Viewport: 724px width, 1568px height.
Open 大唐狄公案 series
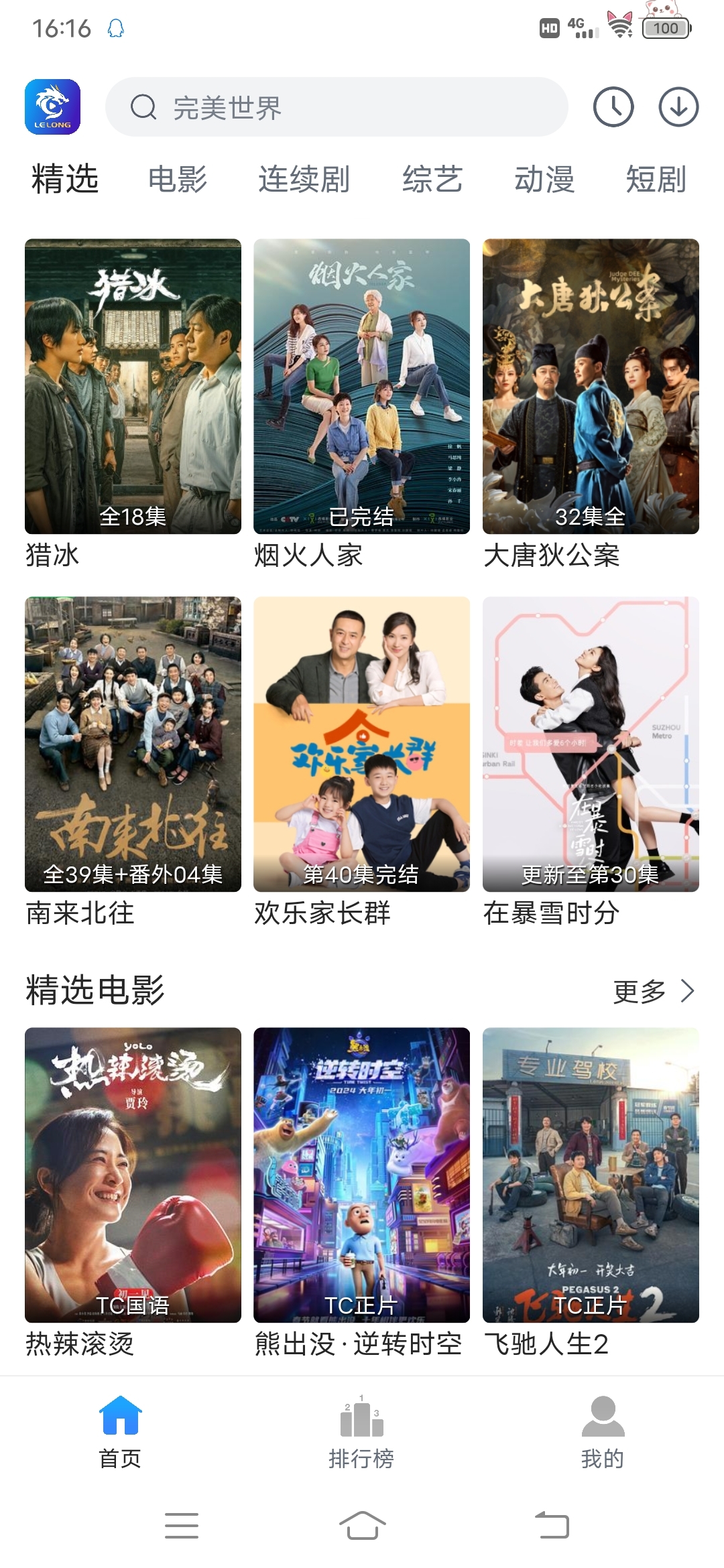click(591, 387)
